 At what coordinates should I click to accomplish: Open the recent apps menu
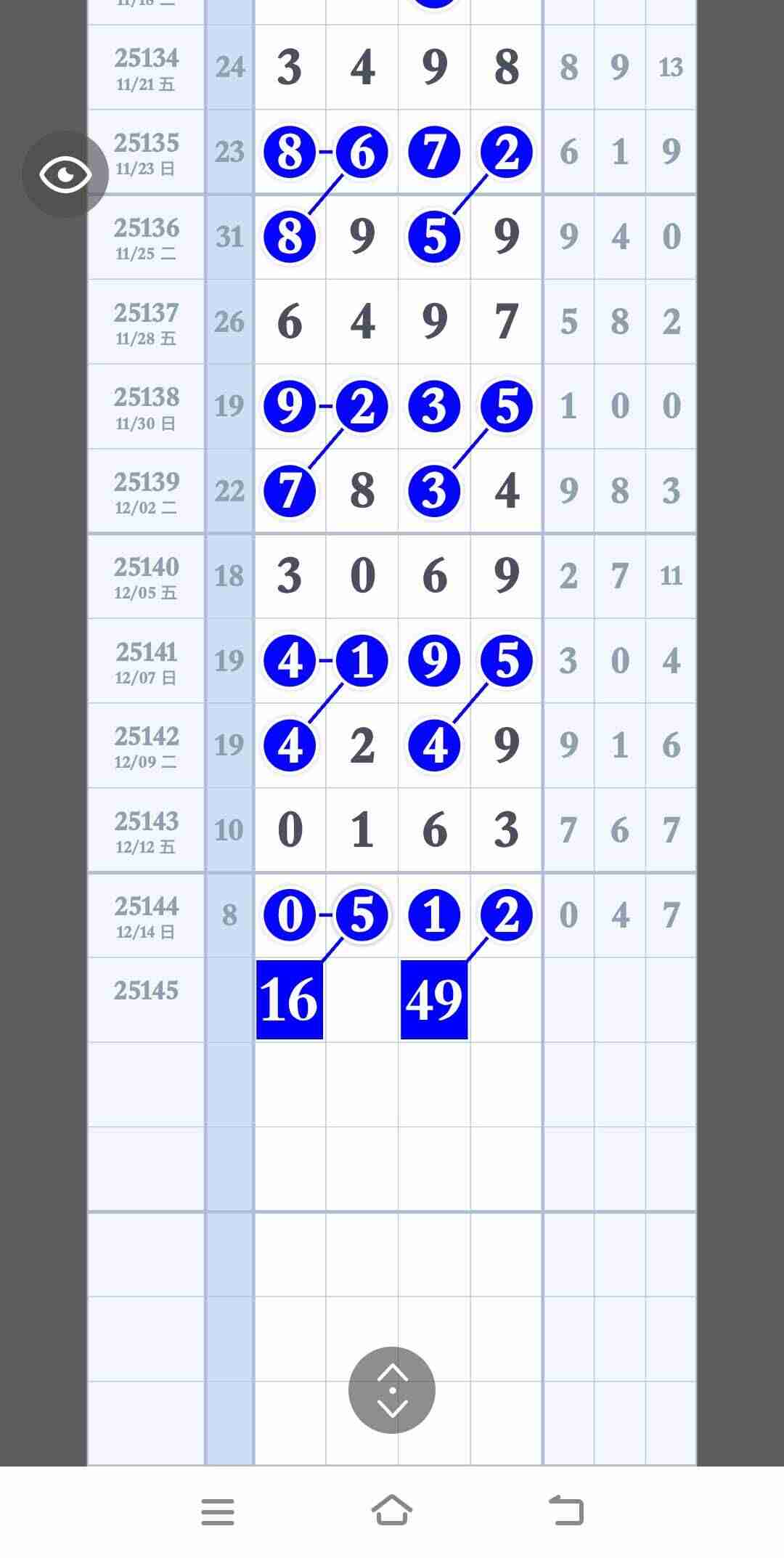(x=218, y=1512)
